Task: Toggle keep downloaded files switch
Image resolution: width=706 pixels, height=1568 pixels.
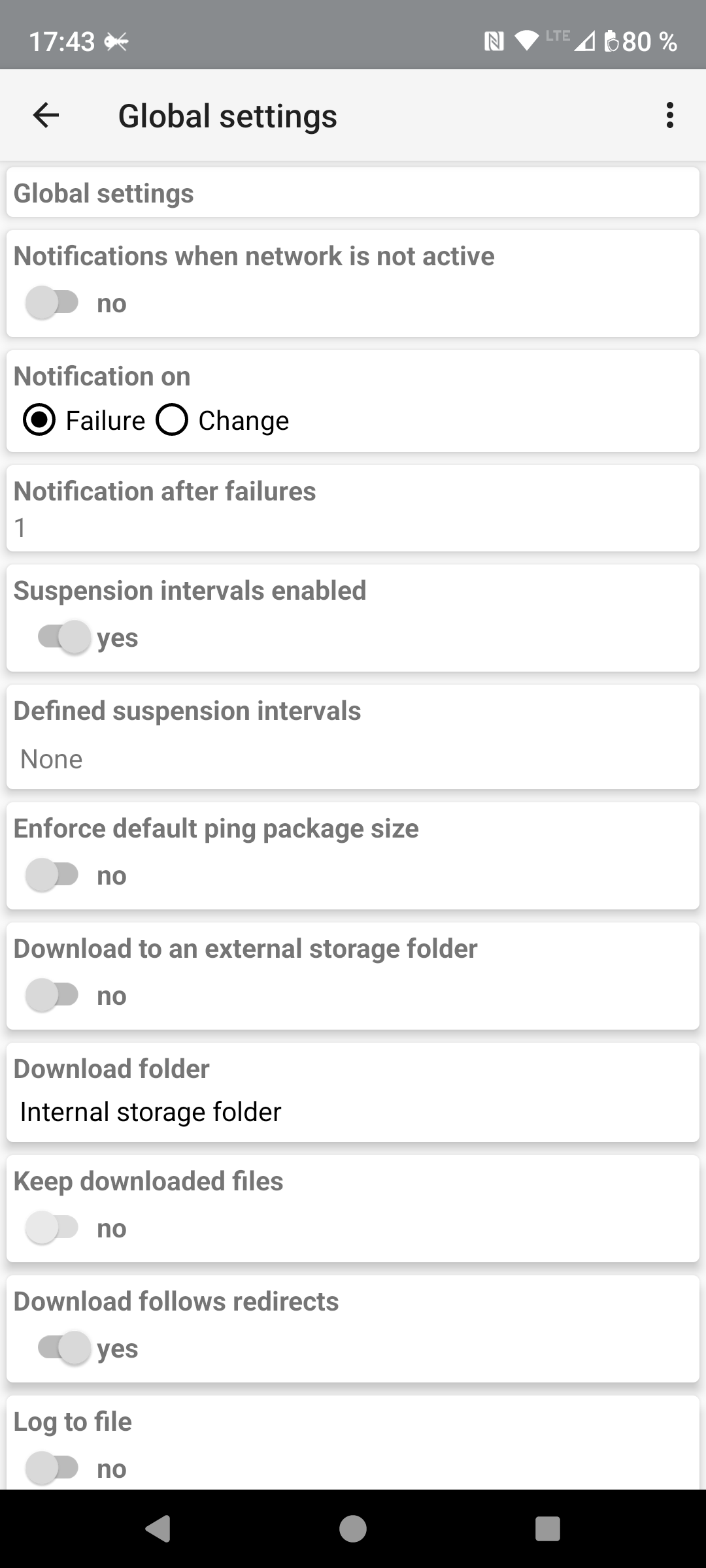Action: (x=52, y=1228)
